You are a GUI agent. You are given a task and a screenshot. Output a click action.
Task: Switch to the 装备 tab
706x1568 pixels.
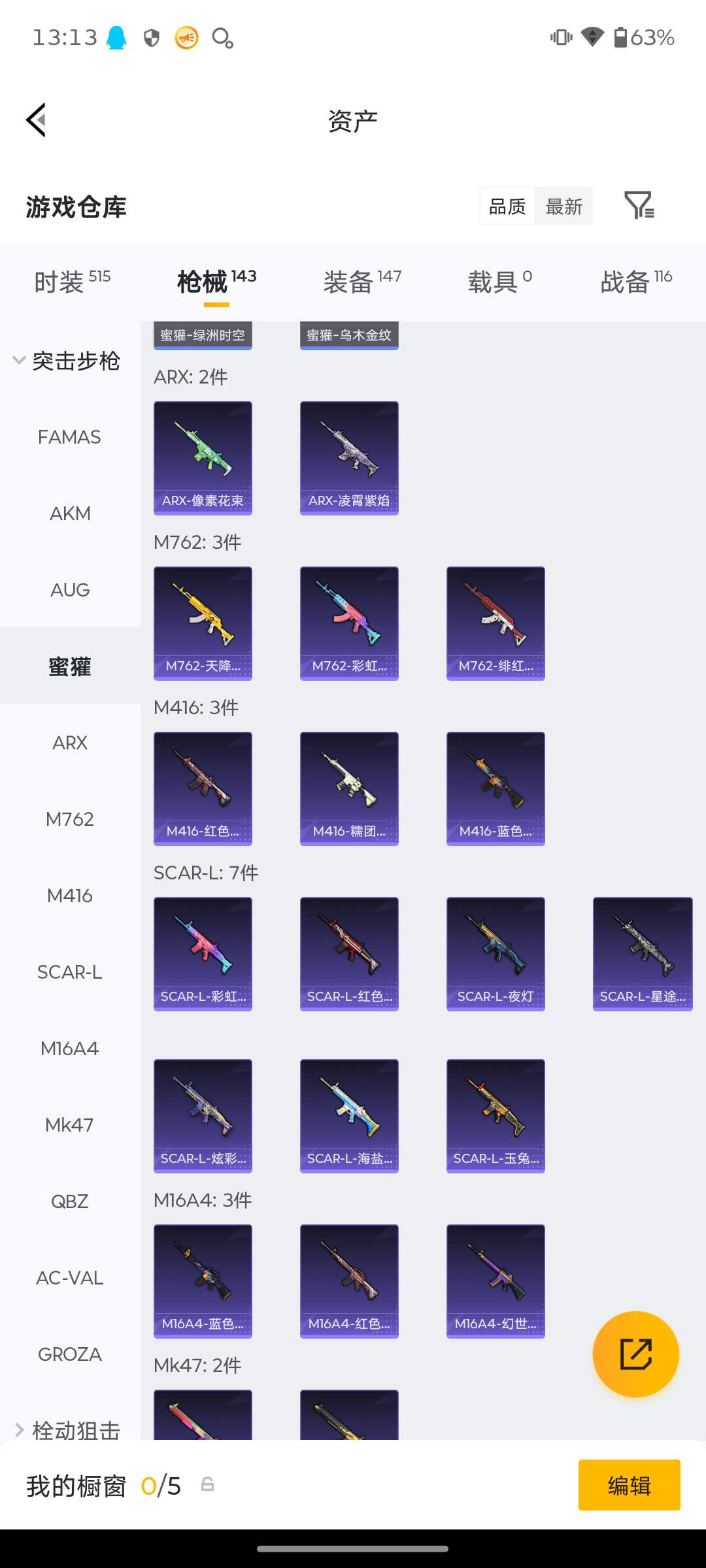pos(362,282)
